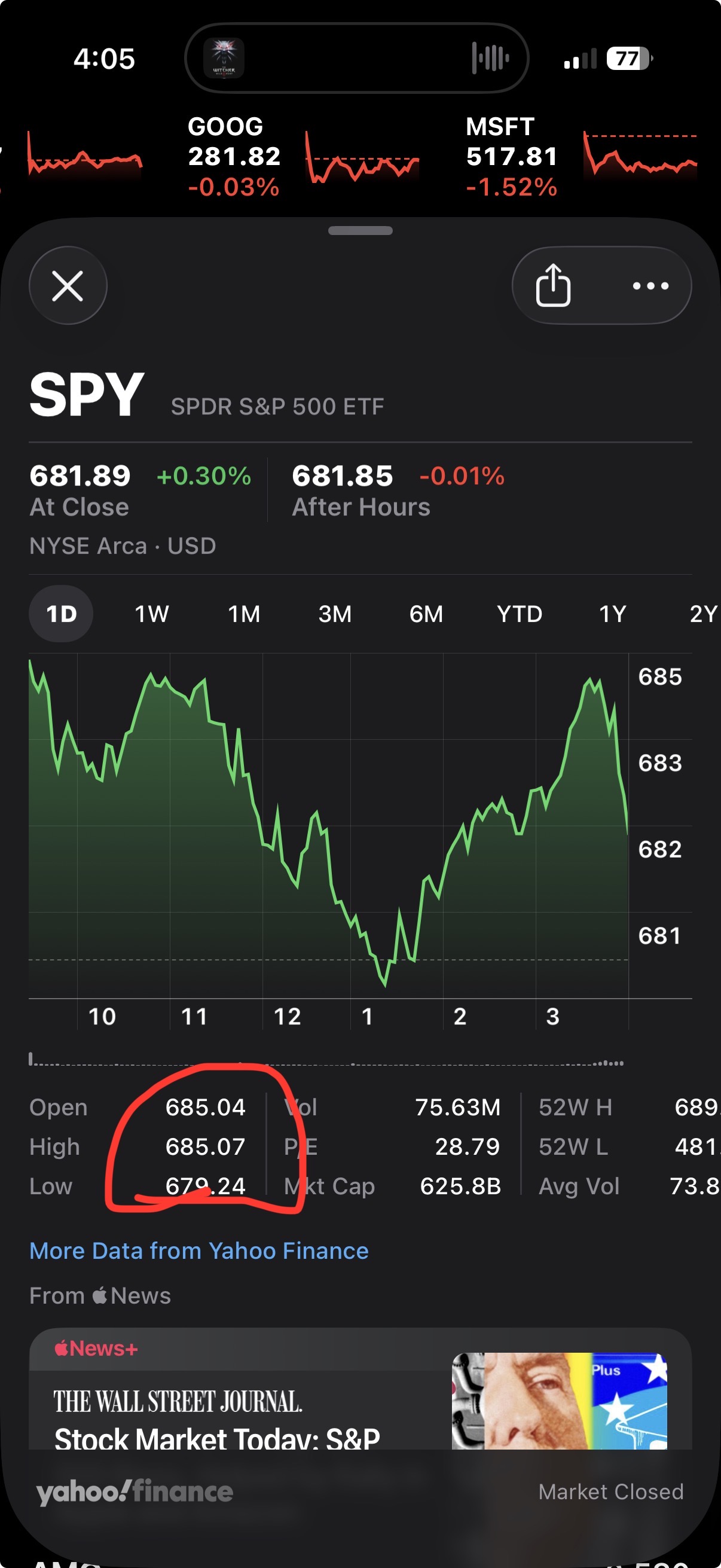Switch chart to 1W range

151,614
